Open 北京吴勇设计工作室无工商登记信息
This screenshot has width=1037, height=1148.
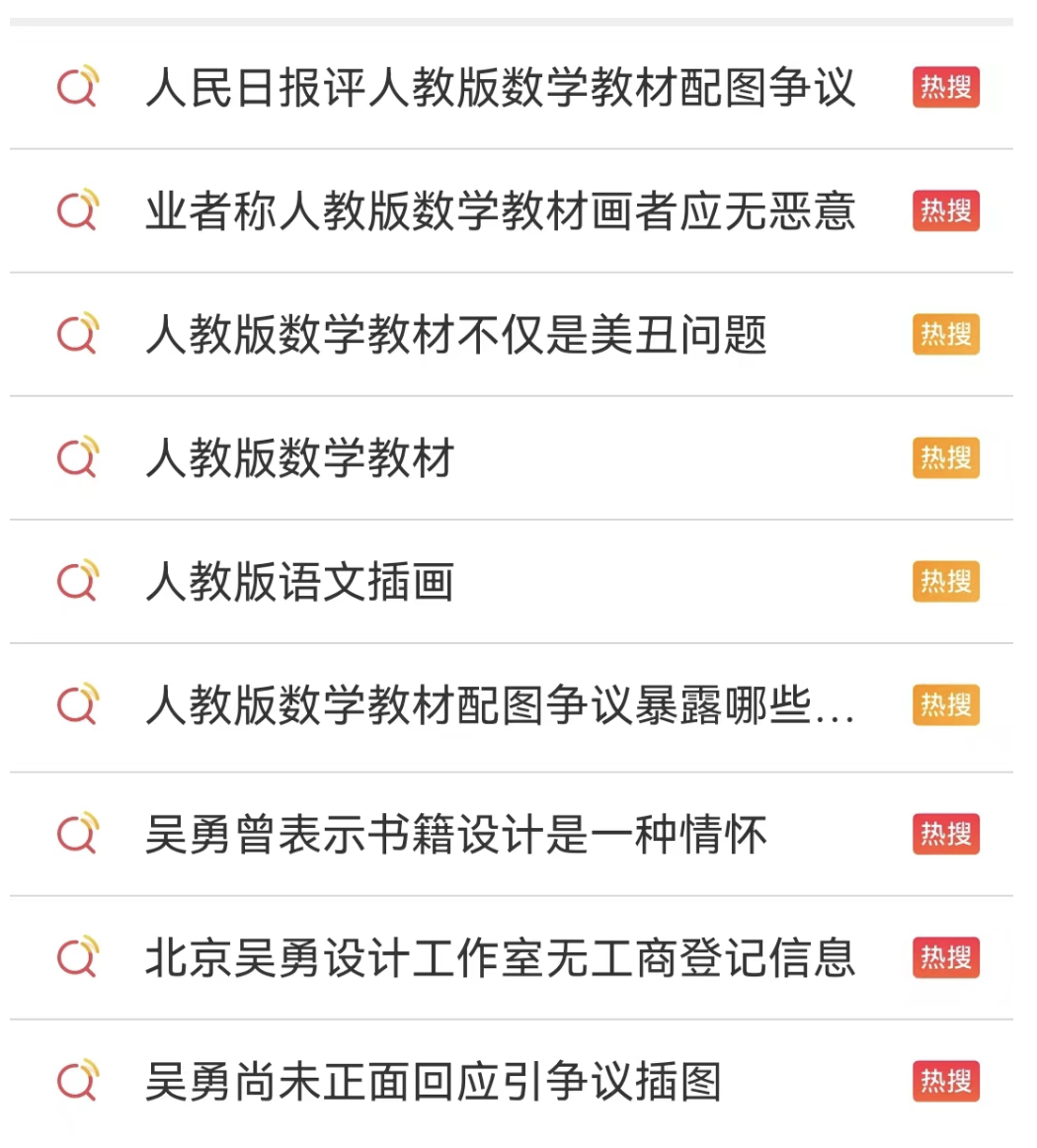click(x=500, y=958)
